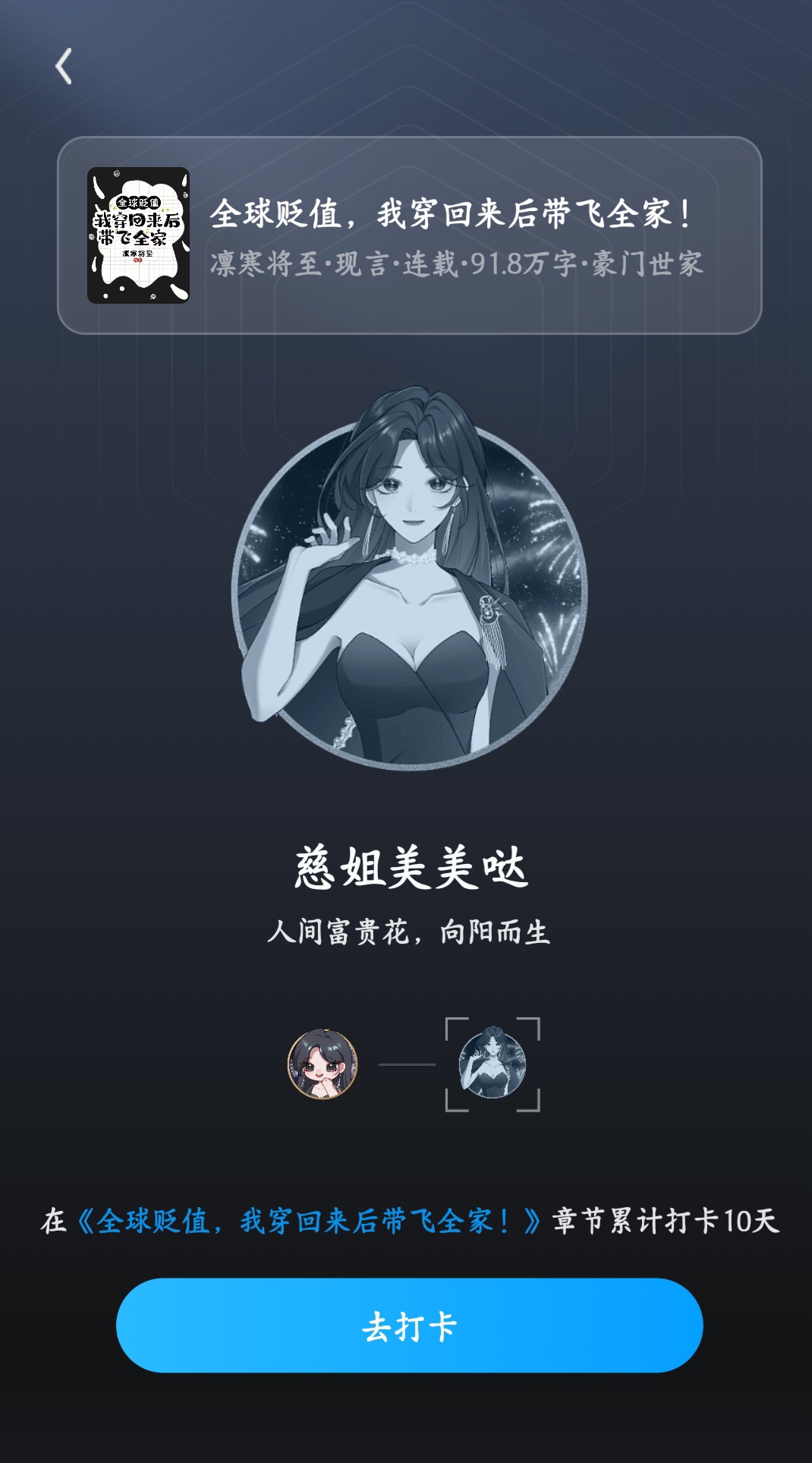Open the blue 《全球贬值，我穿回来后带飞全家！》 link
The image size is (812, 1463).
[309, 1222]
